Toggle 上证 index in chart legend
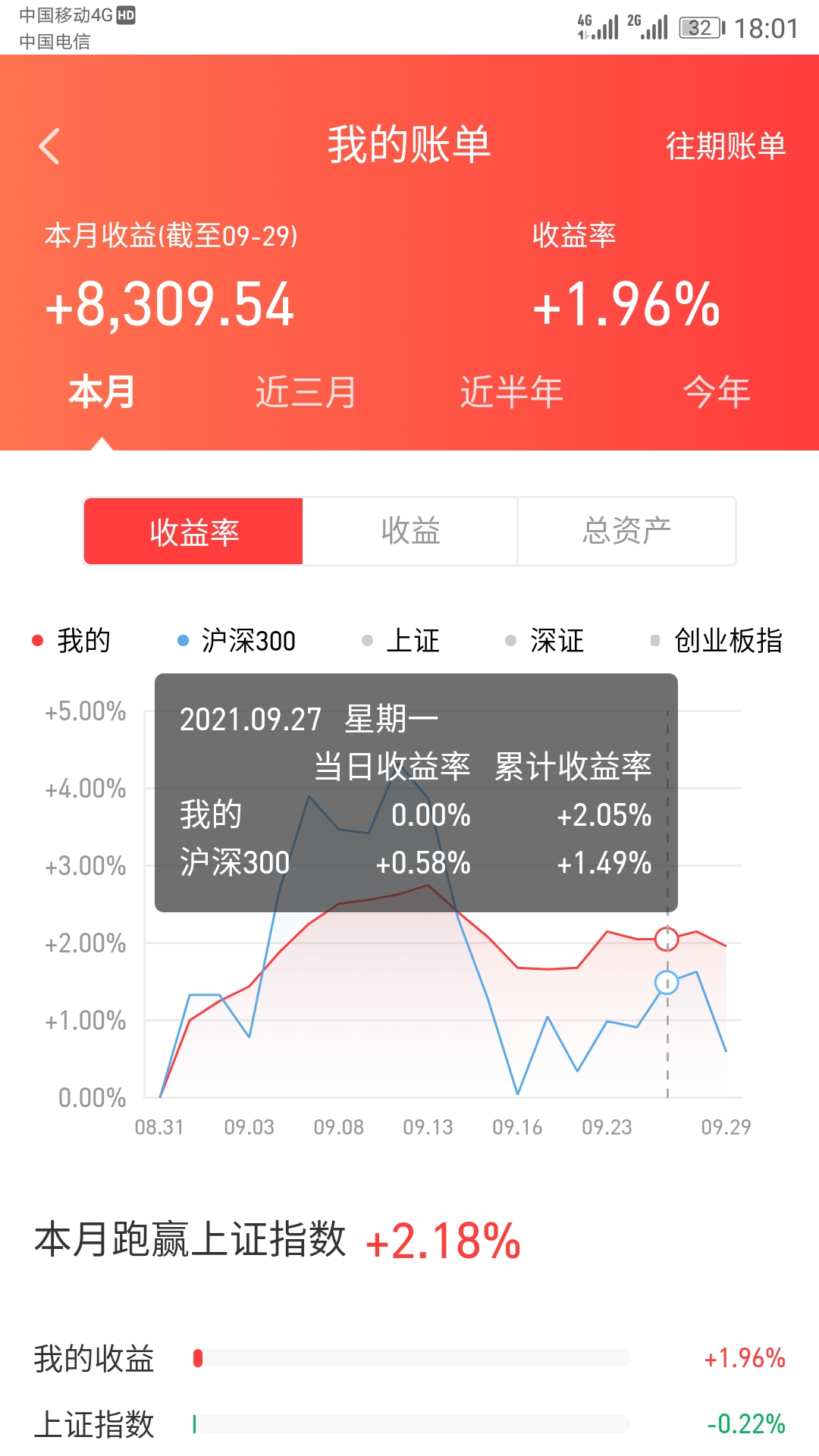819x1456 pixels. [x=401, y=641]
